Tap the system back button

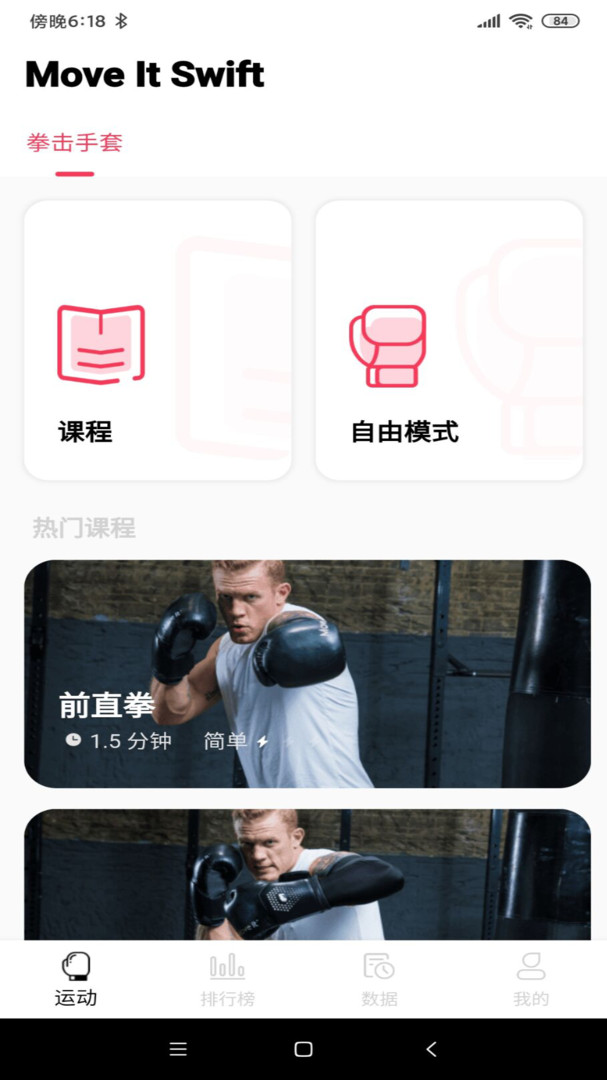coord(431,1049)
